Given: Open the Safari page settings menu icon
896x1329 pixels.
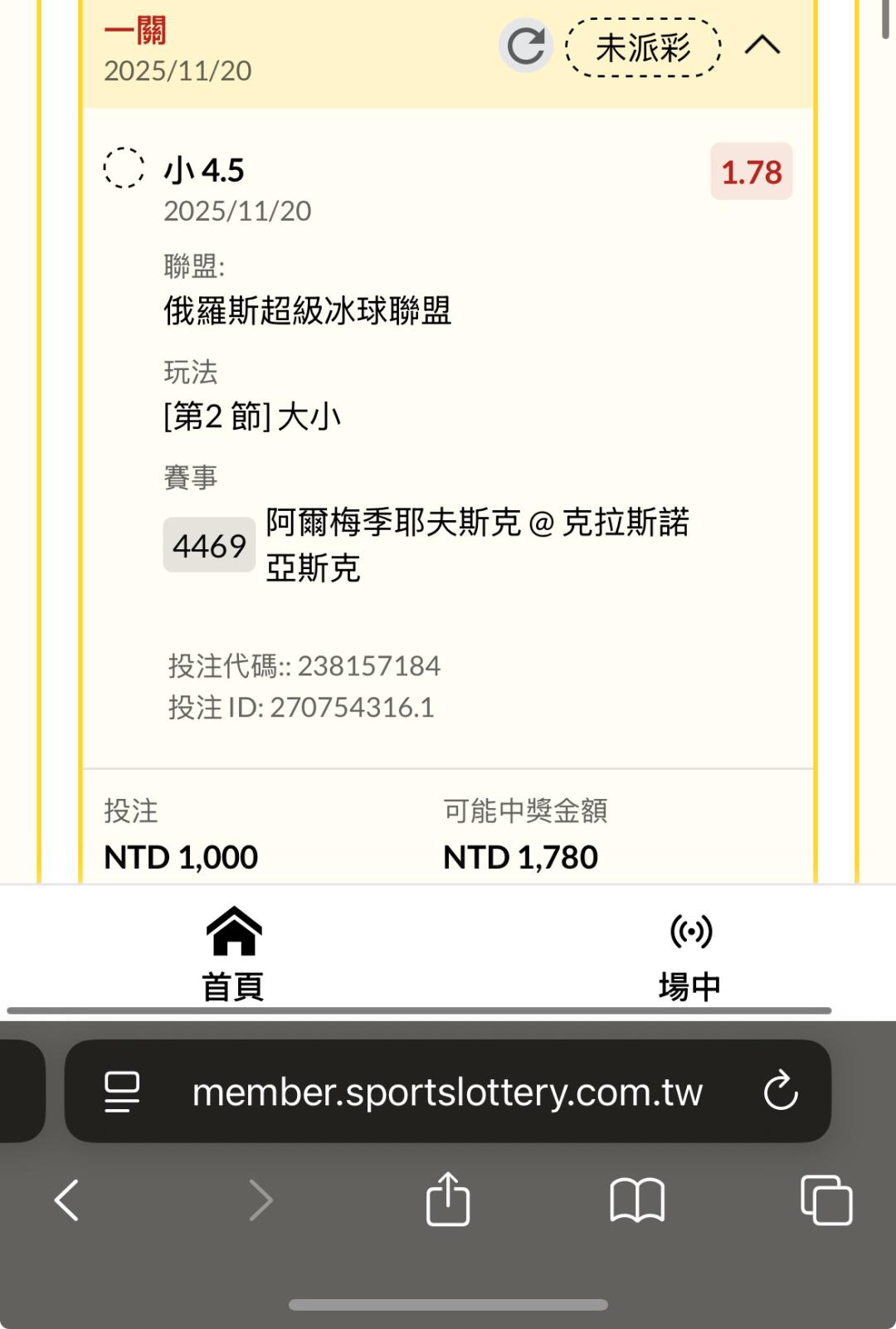Looking at the screenshot, I should [x=122, y=1091].
